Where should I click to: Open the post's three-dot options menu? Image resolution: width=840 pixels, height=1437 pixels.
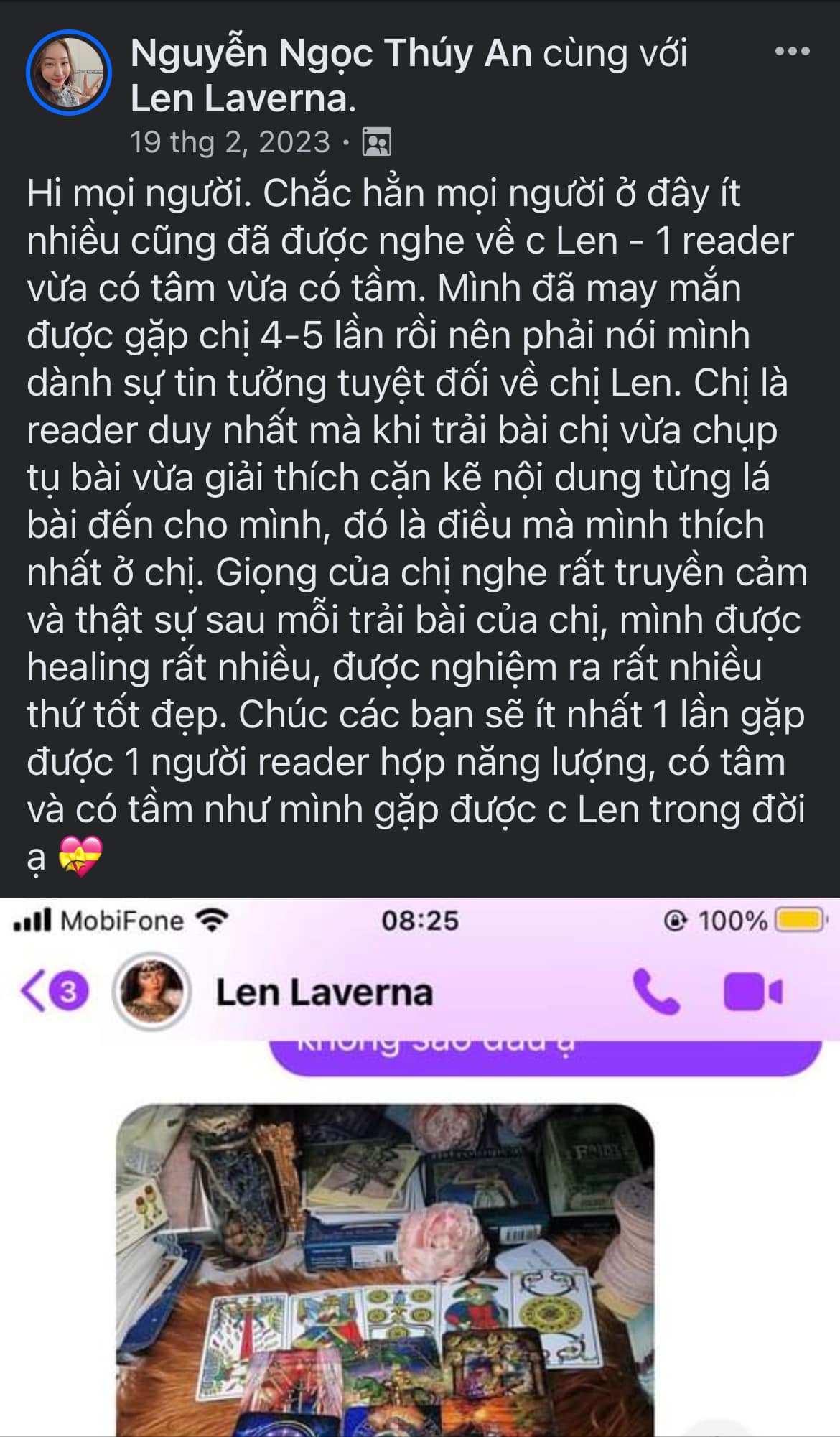pos(793,52)
